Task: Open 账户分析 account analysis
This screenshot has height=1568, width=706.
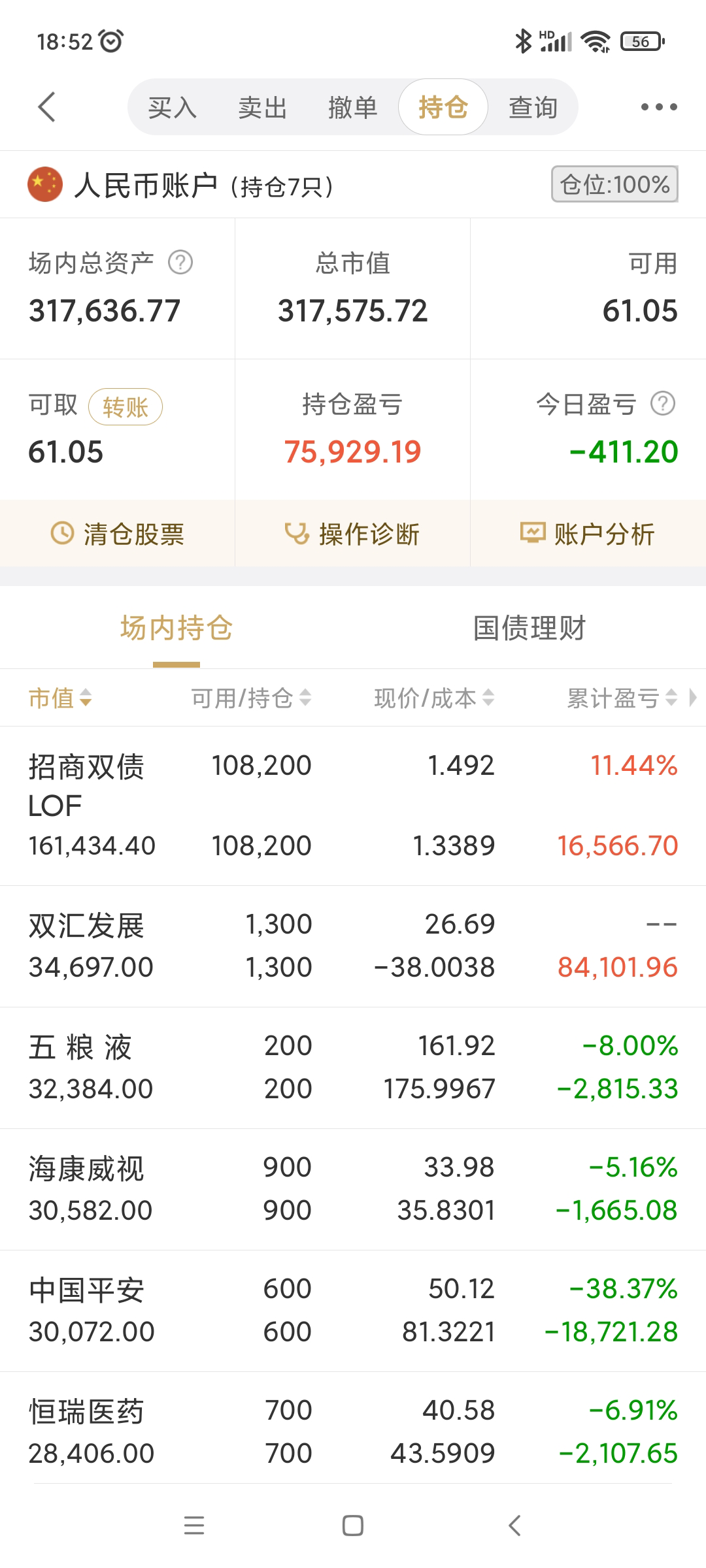Action: tap(588, 534)
